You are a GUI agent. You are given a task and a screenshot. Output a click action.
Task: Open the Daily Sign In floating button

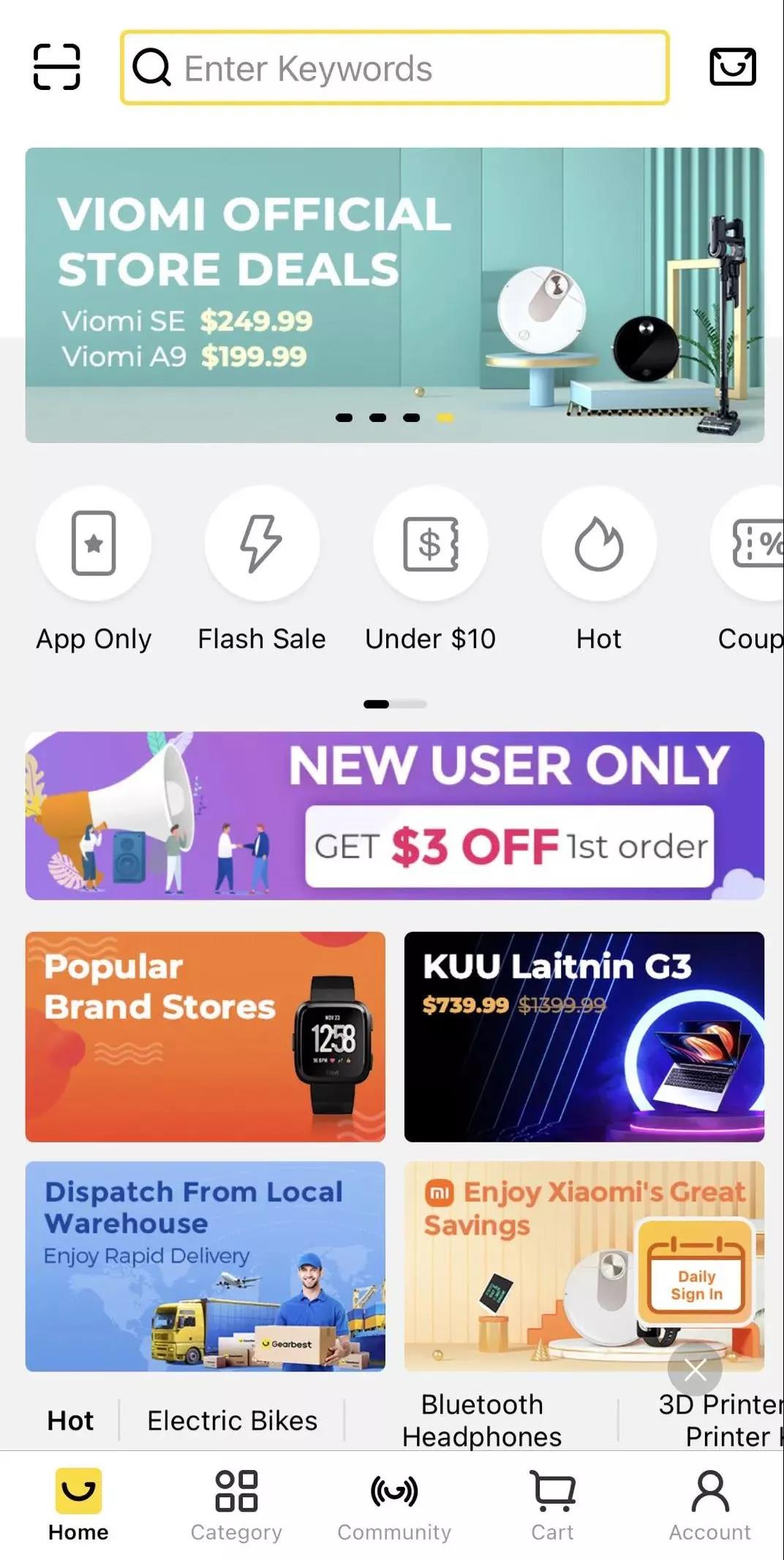pos(696,1273)
